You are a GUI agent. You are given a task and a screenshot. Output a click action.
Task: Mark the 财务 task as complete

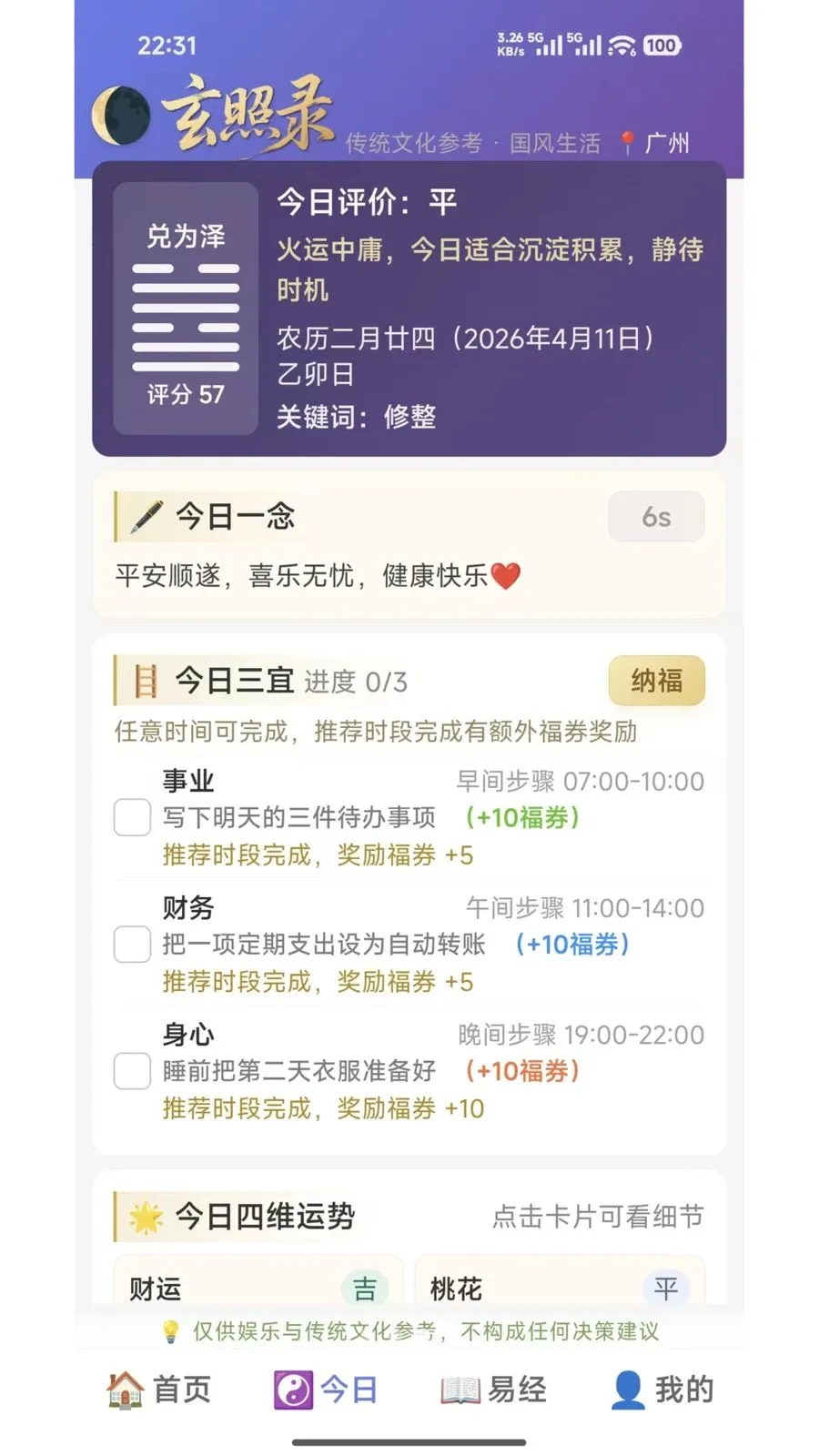pyautogui.click(x=131, y=945)
